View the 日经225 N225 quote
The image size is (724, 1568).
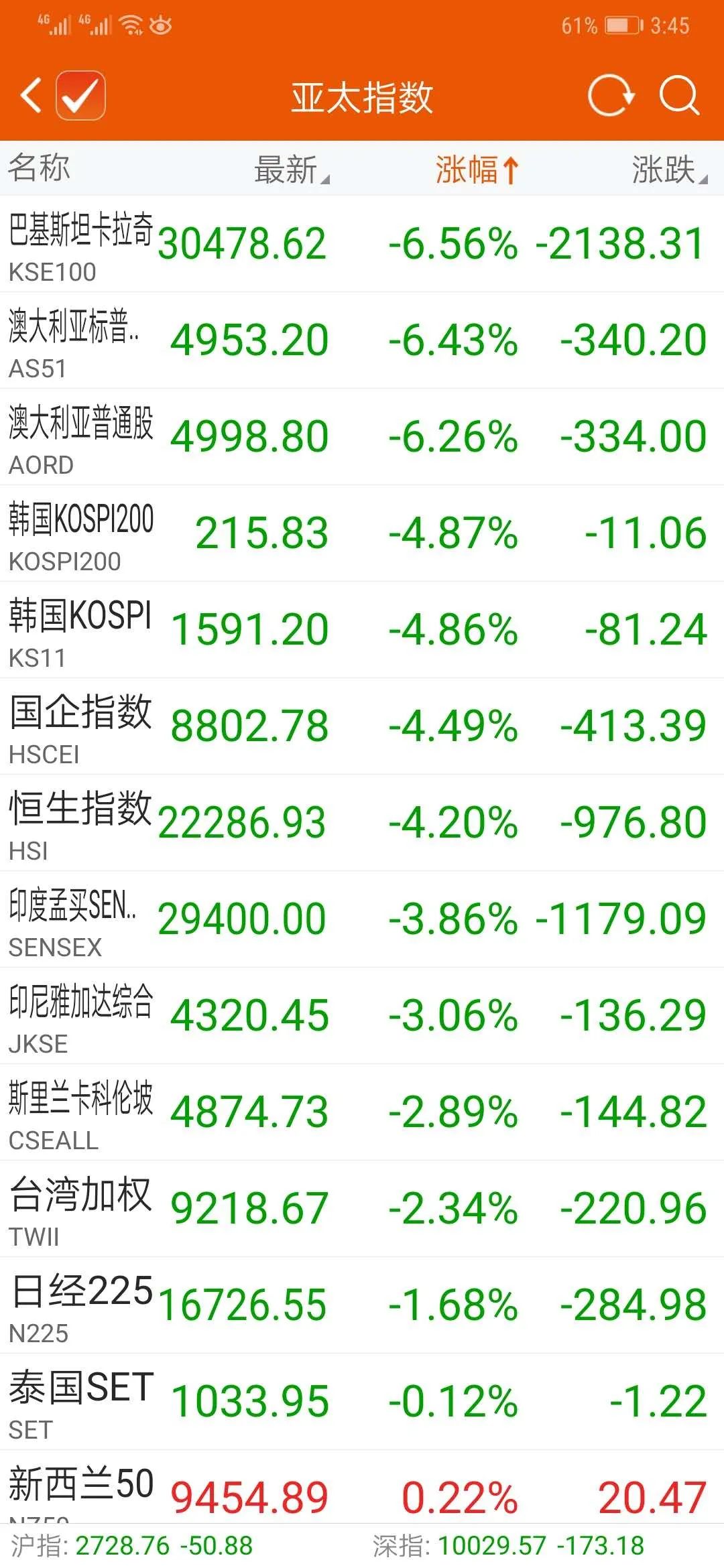[x=362, y=1305]
